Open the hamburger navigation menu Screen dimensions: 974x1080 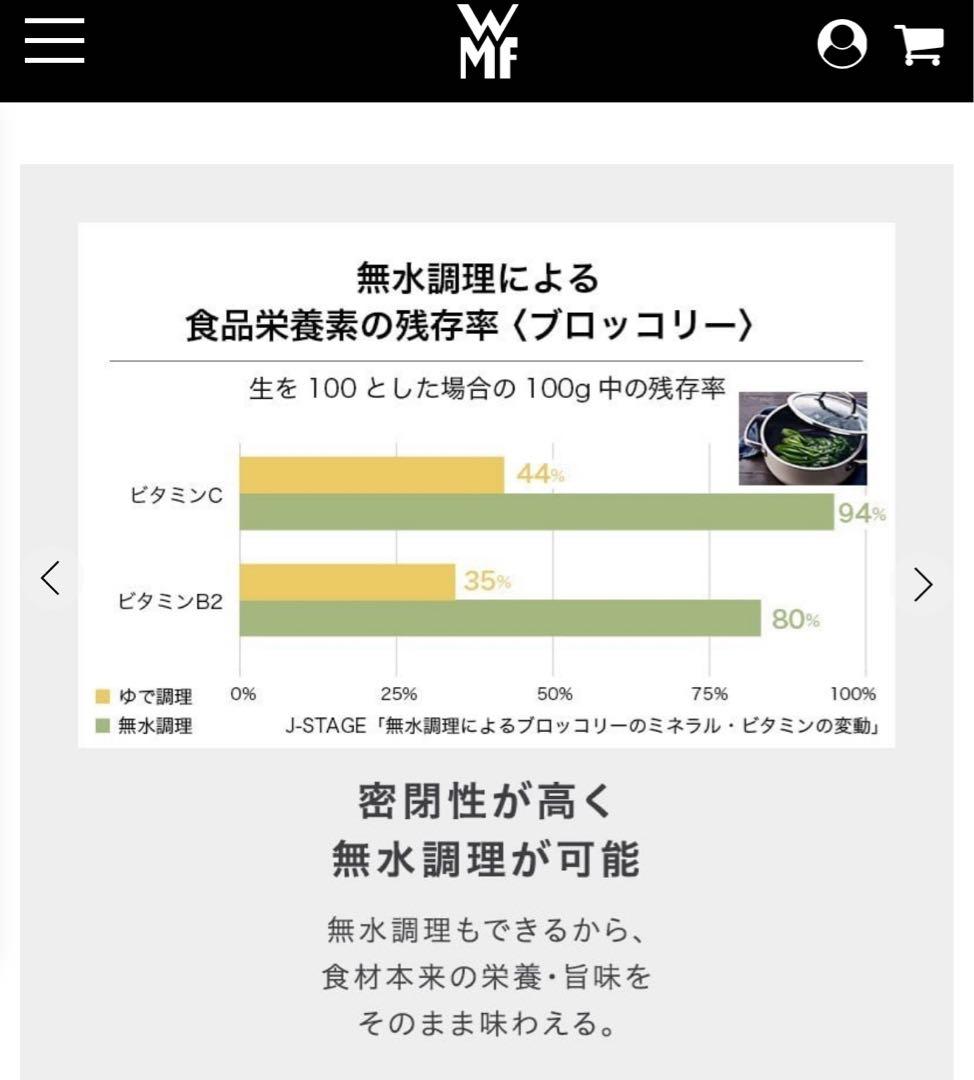pos(55,42)
